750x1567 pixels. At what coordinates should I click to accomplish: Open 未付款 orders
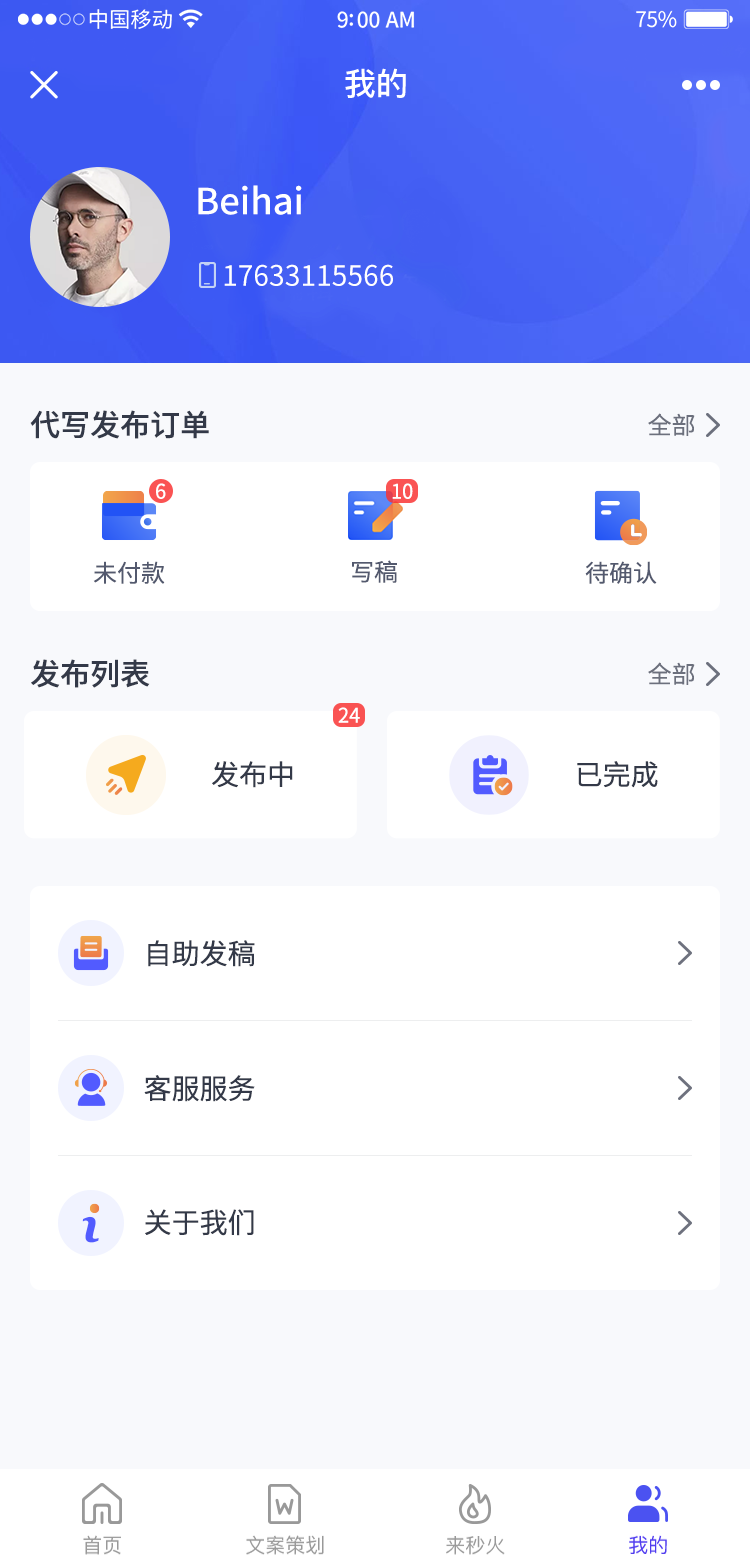click(129, 537)
